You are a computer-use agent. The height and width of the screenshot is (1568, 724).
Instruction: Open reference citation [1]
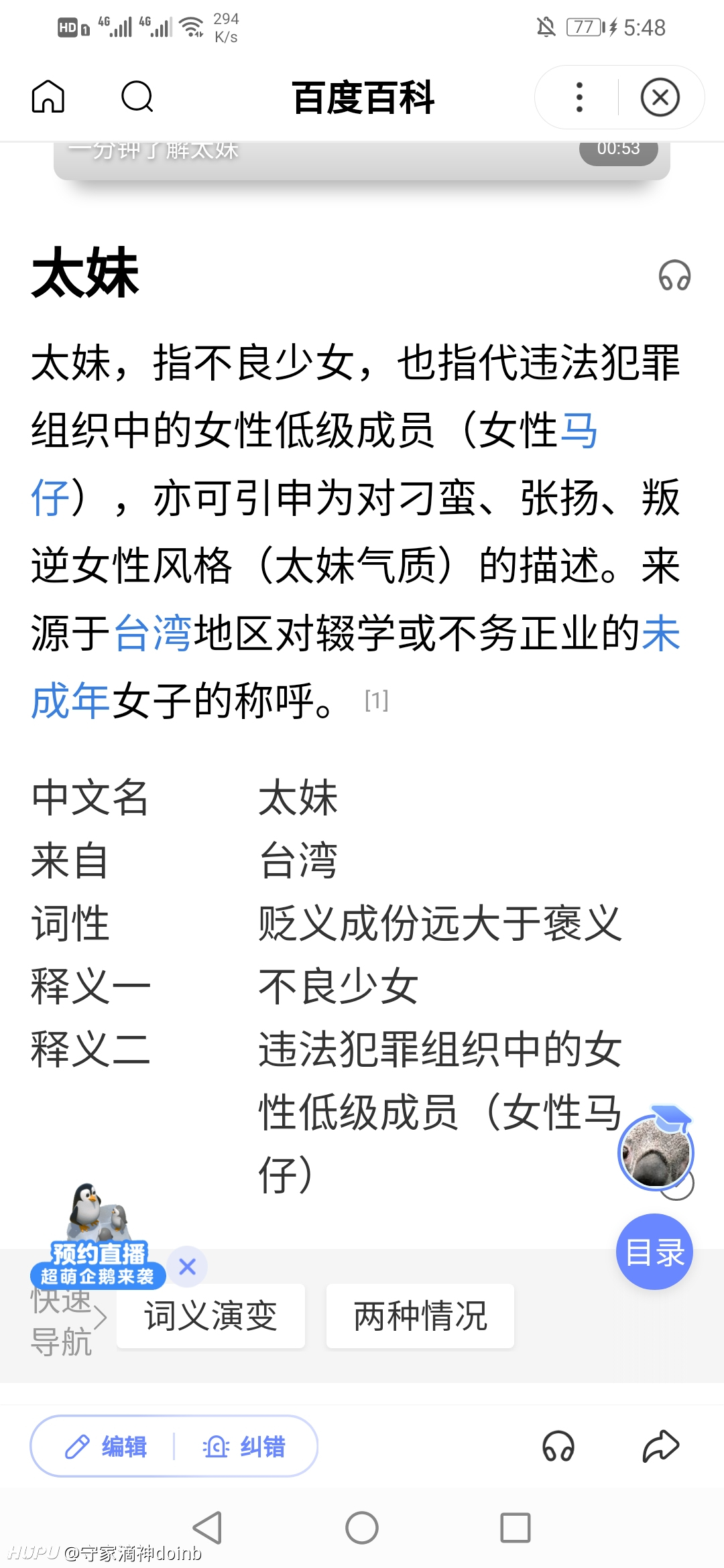377,701
